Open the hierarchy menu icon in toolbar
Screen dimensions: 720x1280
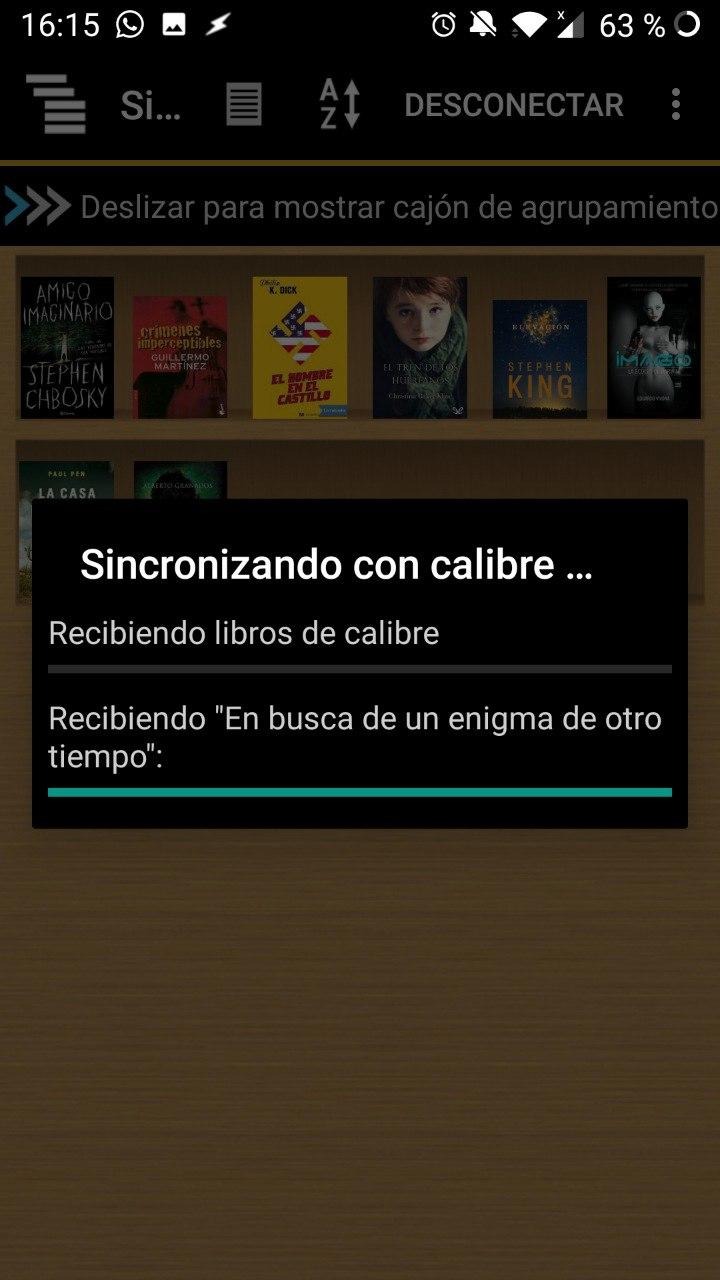(56, 104)
